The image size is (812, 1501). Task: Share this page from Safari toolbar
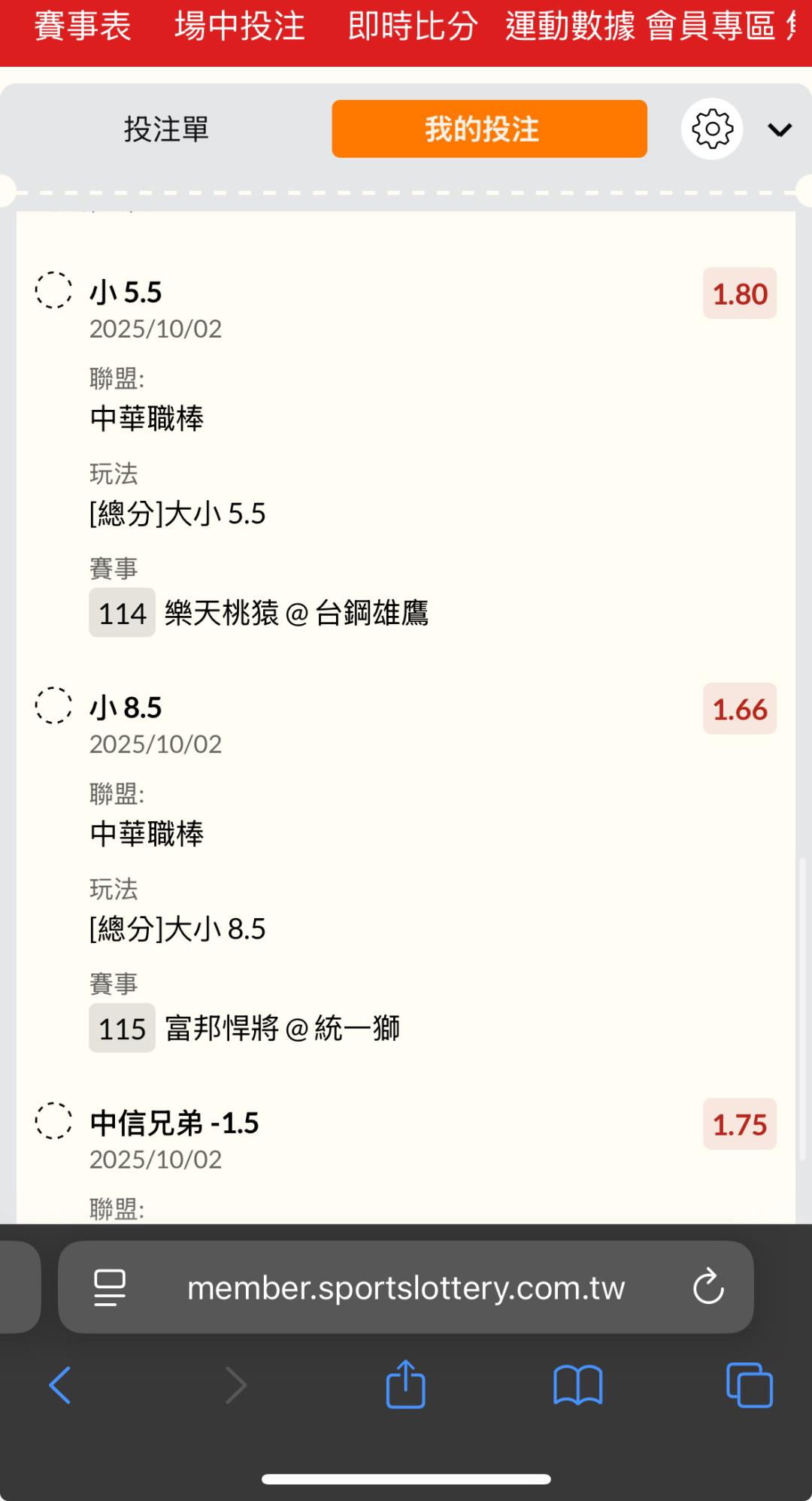coord(406,1384)
